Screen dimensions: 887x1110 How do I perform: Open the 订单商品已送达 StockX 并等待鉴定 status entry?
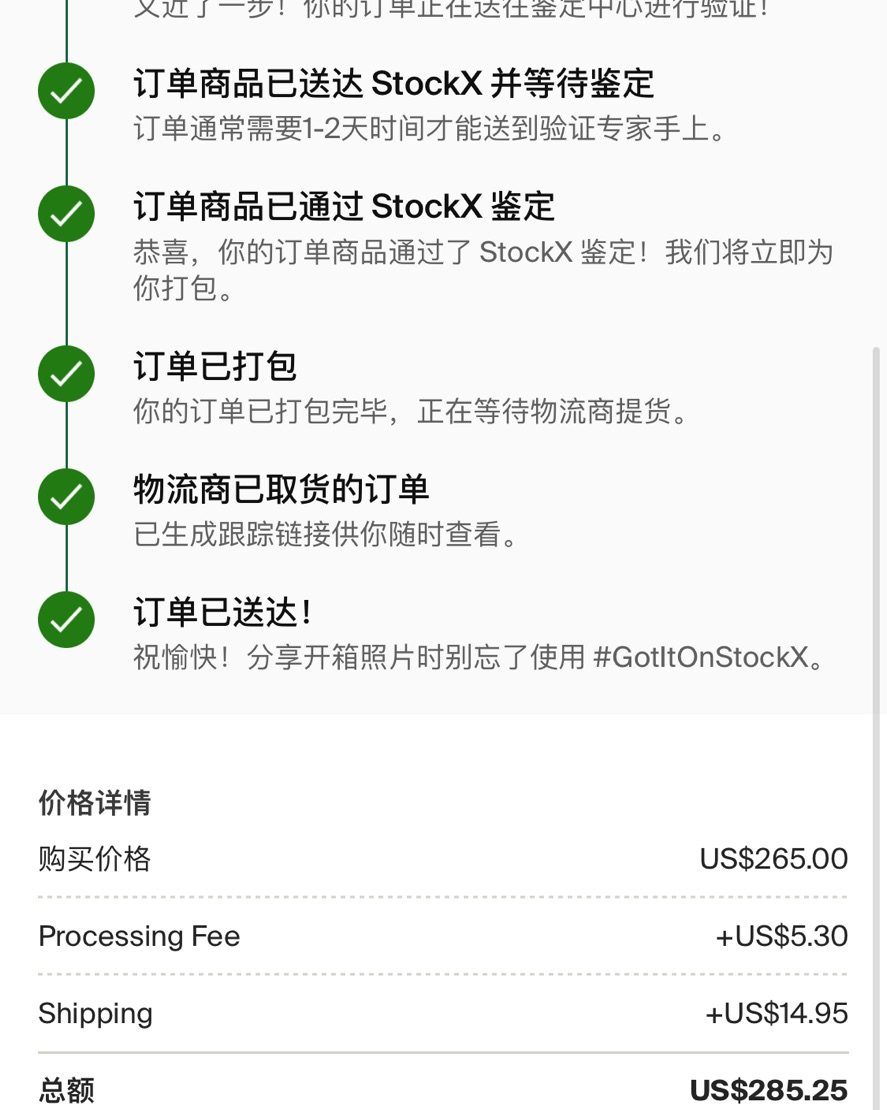394,84
